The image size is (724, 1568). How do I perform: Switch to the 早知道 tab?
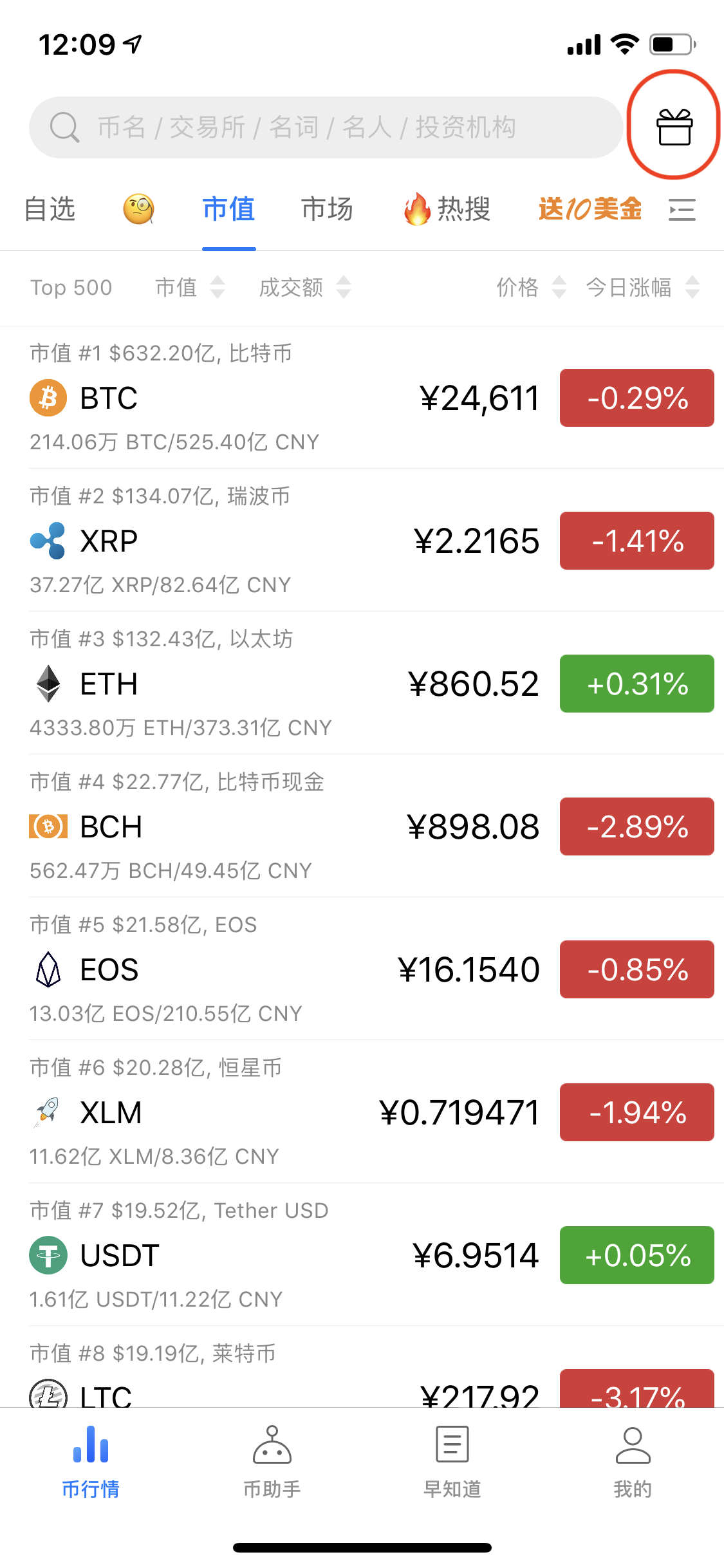click(x=452, y=1462)
